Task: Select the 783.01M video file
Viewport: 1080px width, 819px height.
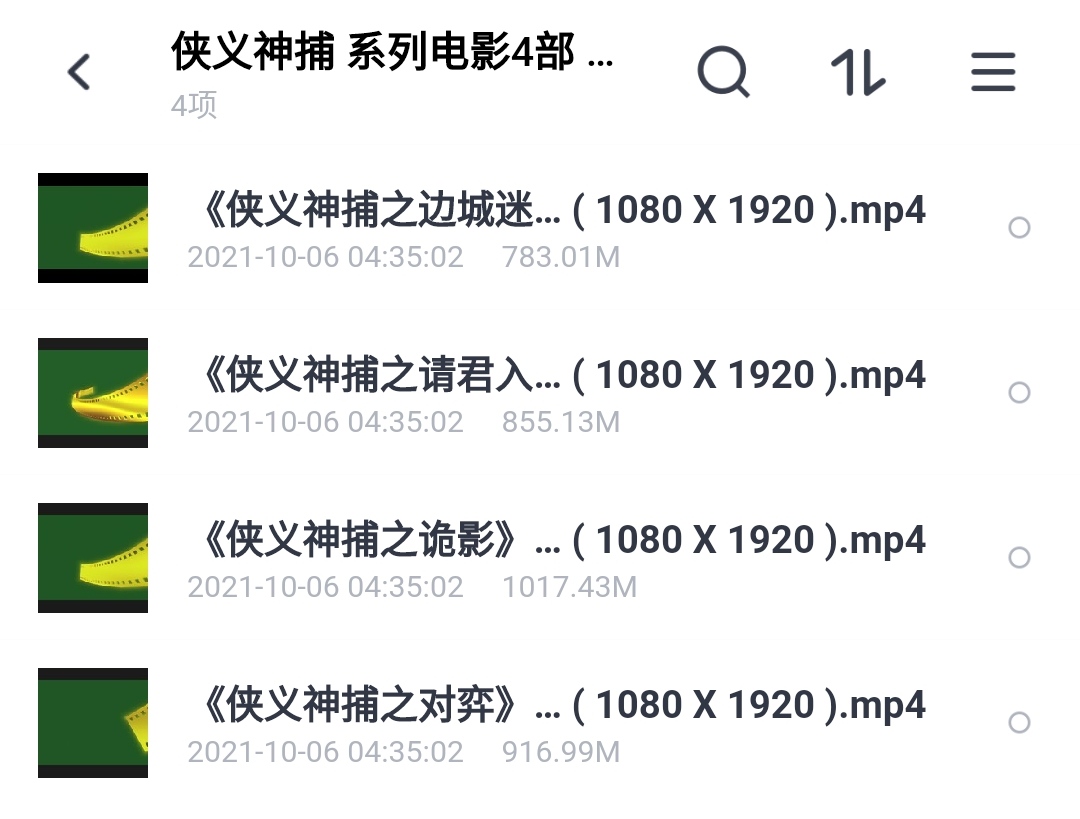Action: point(1019,228)
